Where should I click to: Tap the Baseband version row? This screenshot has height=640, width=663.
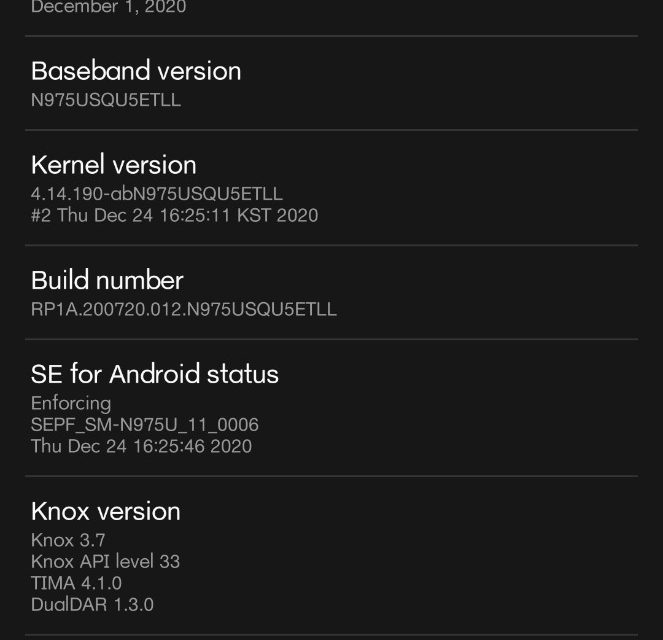pos(330,84)
